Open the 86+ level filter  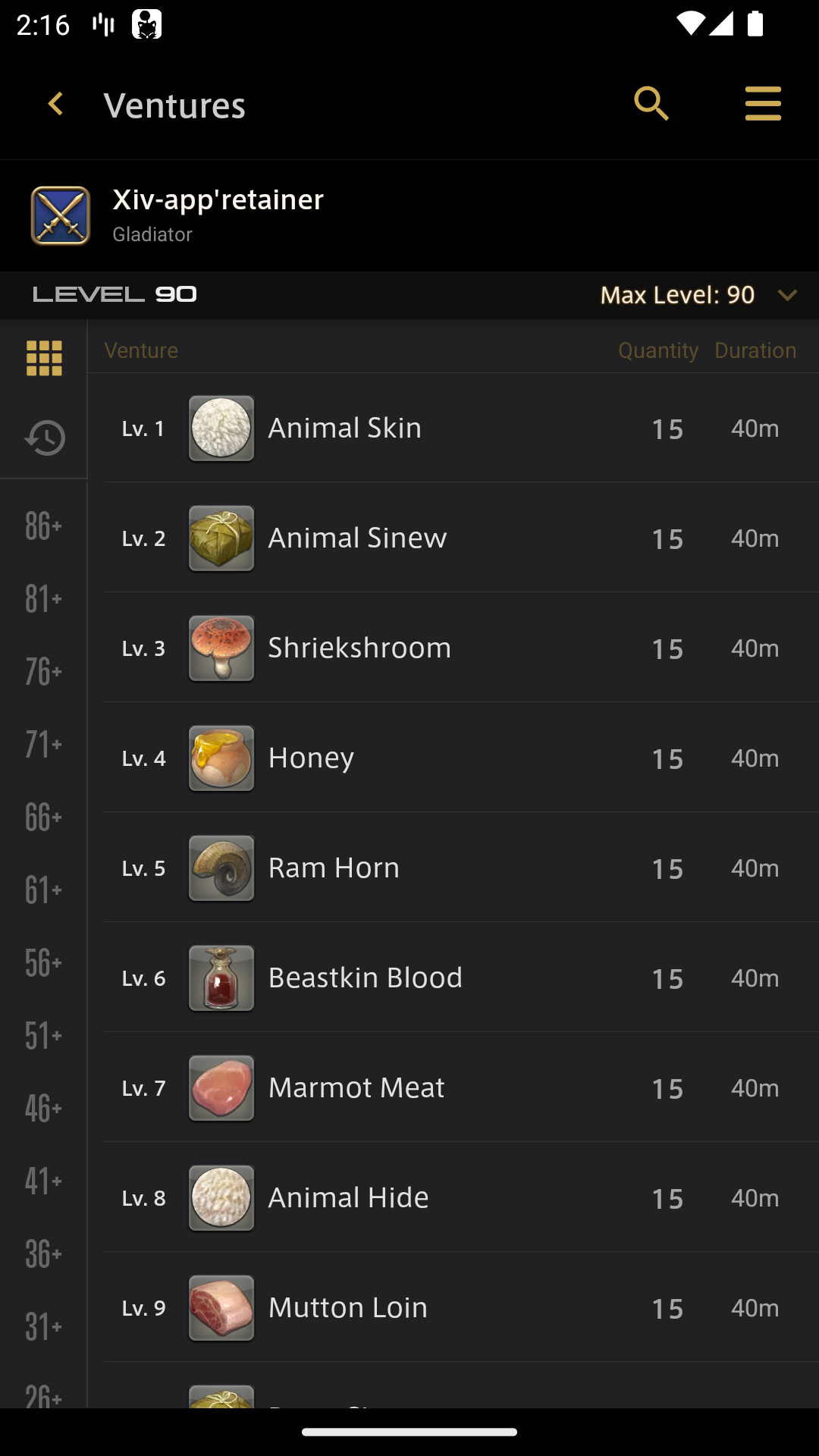43,524
